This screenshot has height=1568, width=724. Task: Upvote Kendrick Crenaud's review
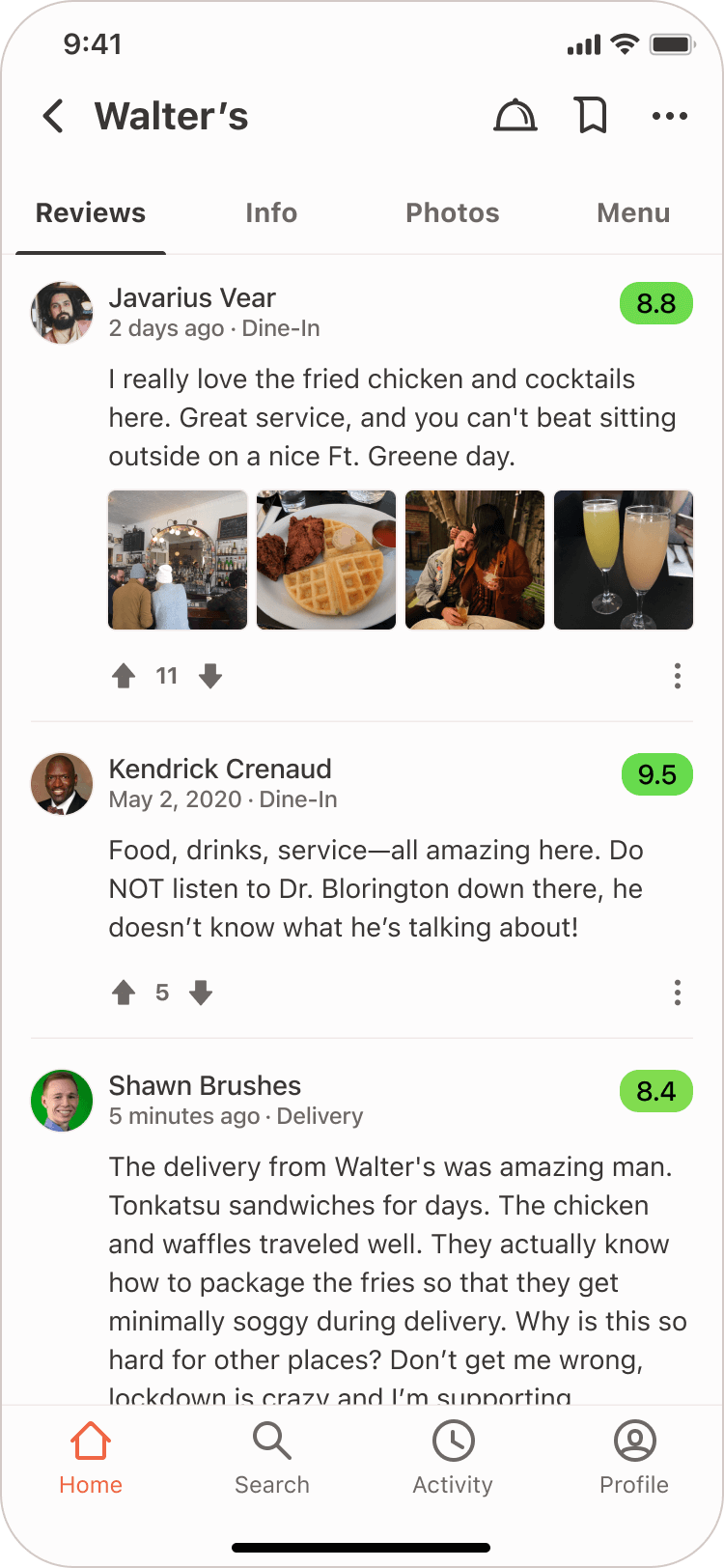tap(124, 993)
